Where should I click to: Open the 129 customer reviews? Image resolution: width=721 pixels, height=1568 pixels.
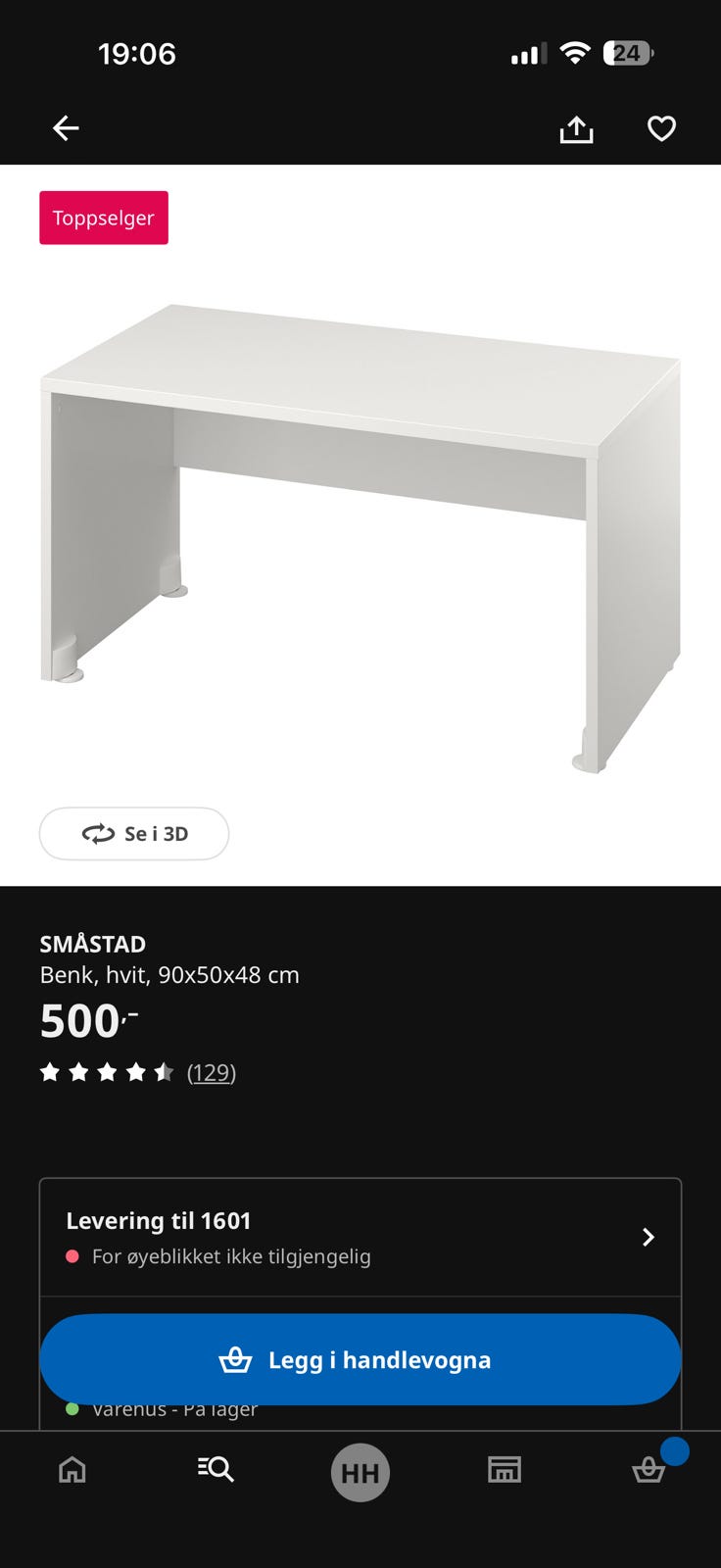(x=211, y=1072)
